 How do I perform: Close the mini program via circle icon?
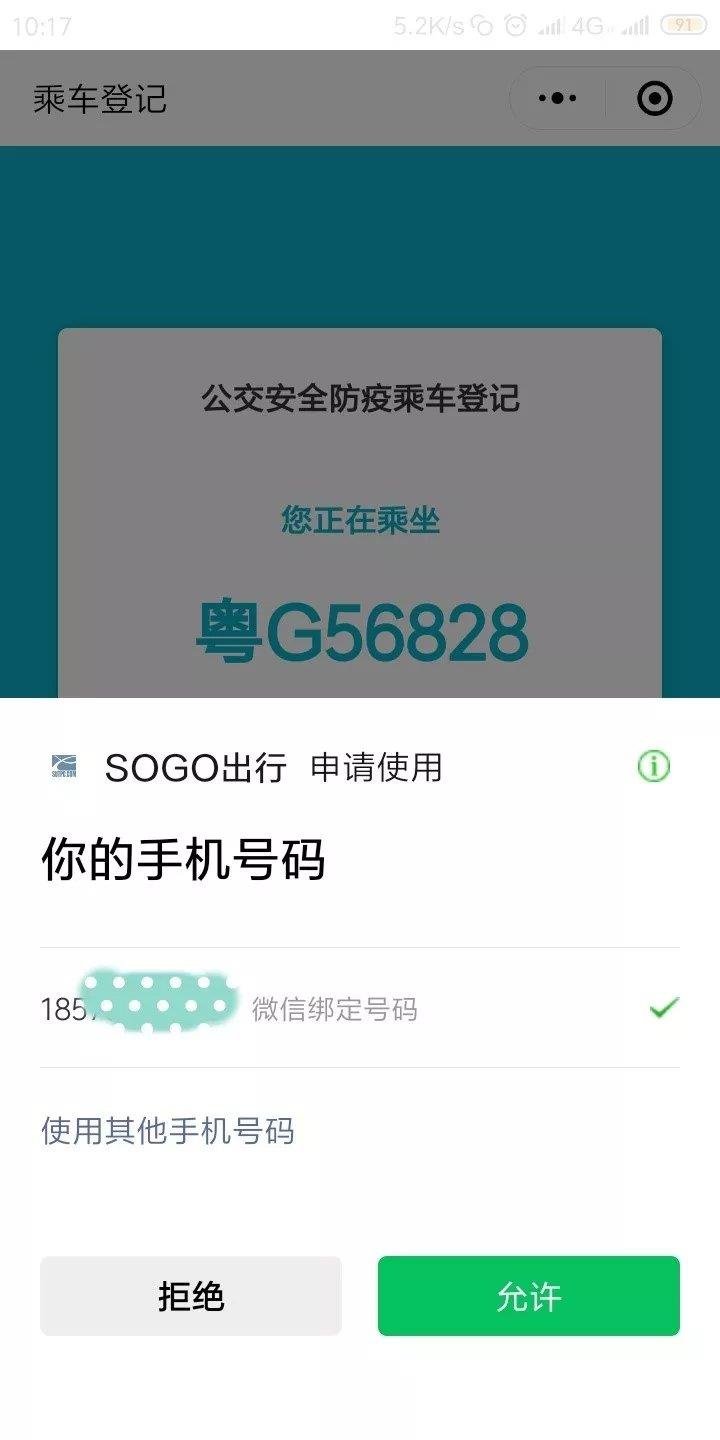(x=654, y=98)
